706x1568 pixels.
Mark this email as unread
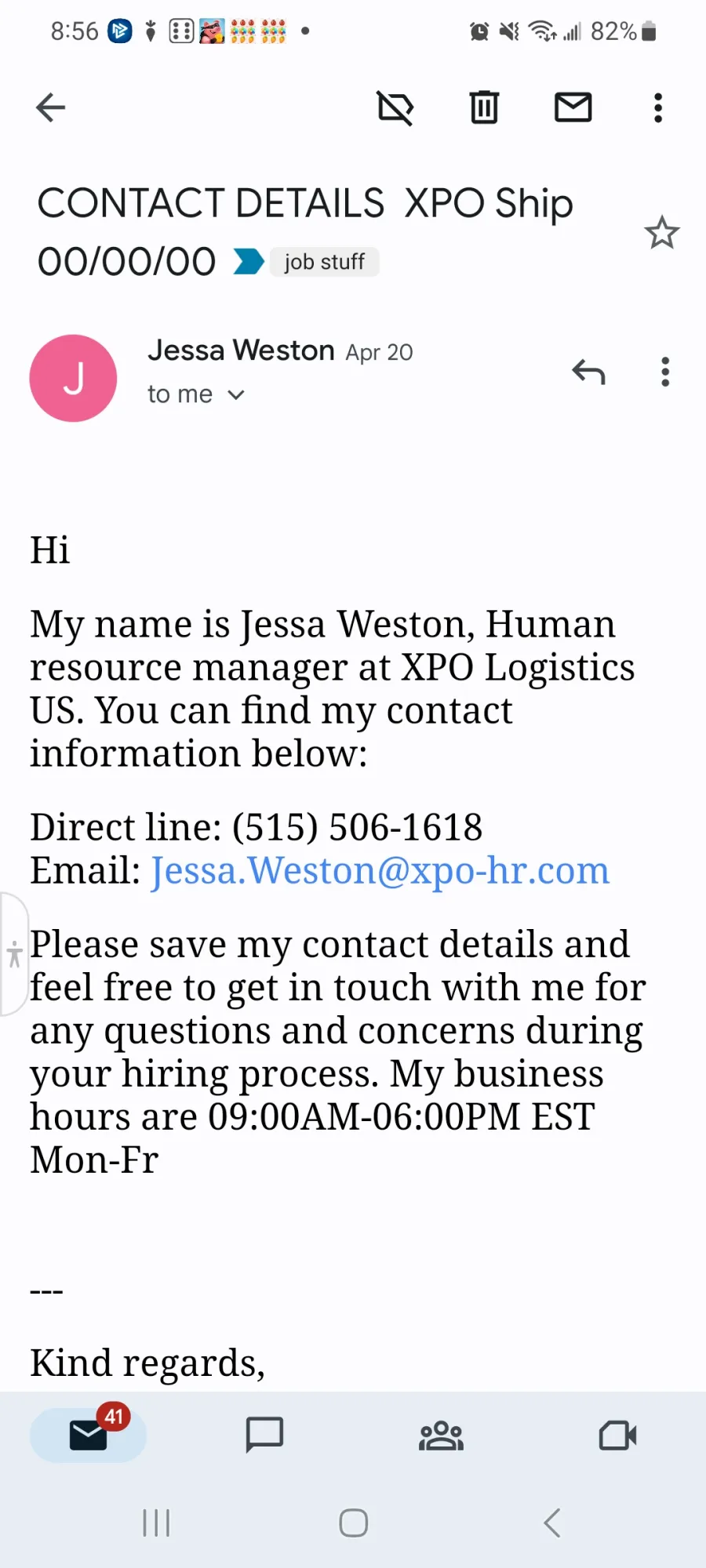[x=573, y=107]
